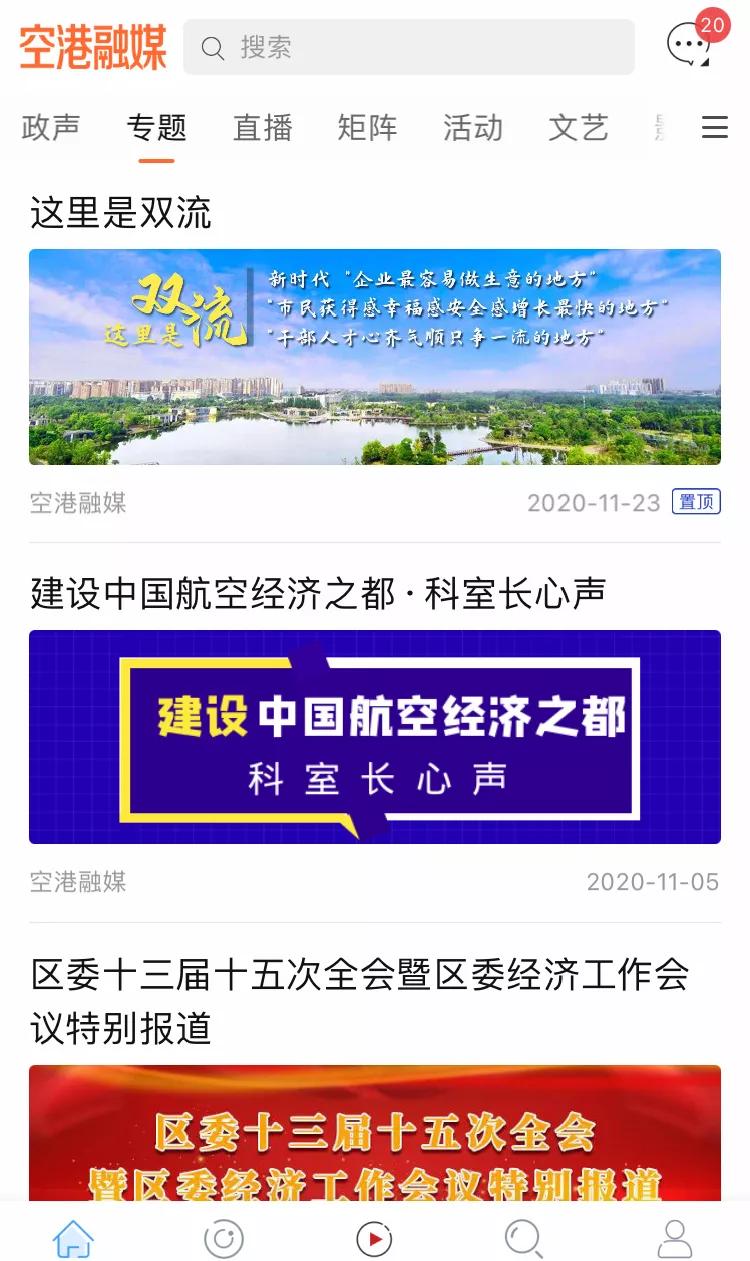Switch to the 文艺 tab
The width and height of the screenshot is (750, 1261).
pos(578,128)
